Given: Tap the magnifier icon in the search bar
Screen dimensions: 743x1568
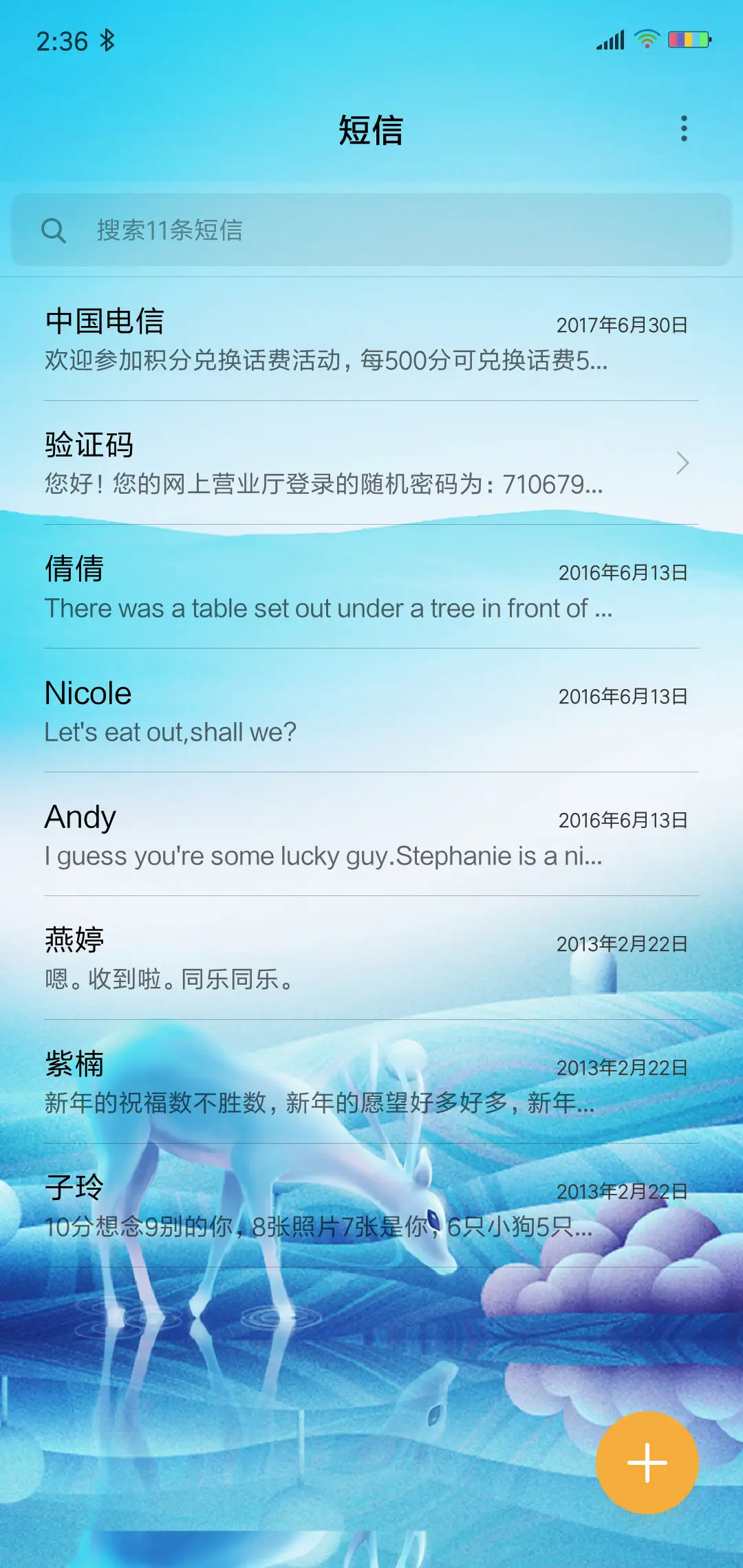Looking at the screenshot, I should tap(55, 230).
